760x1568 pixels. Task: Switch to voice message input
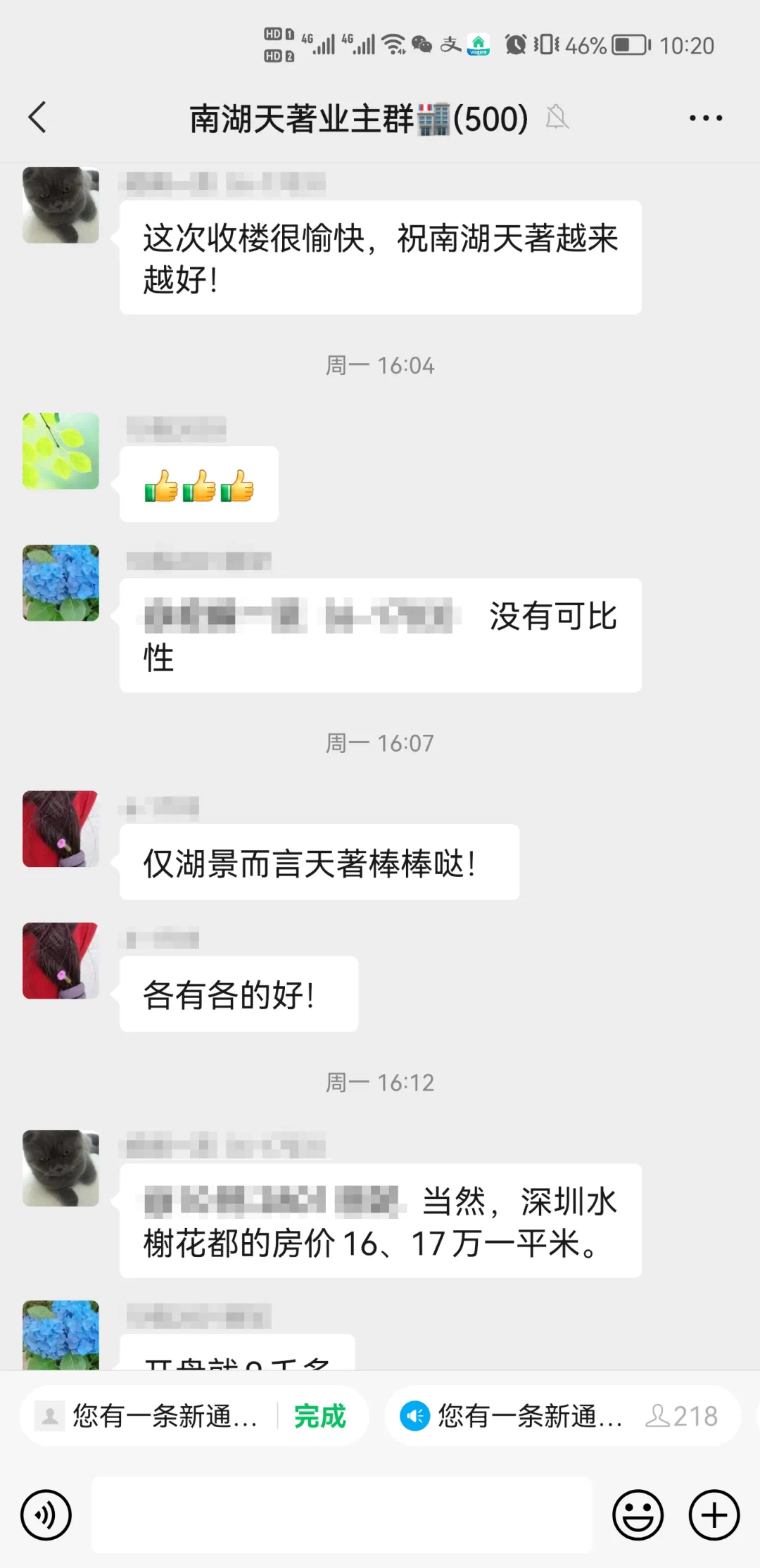[46, 1515]
